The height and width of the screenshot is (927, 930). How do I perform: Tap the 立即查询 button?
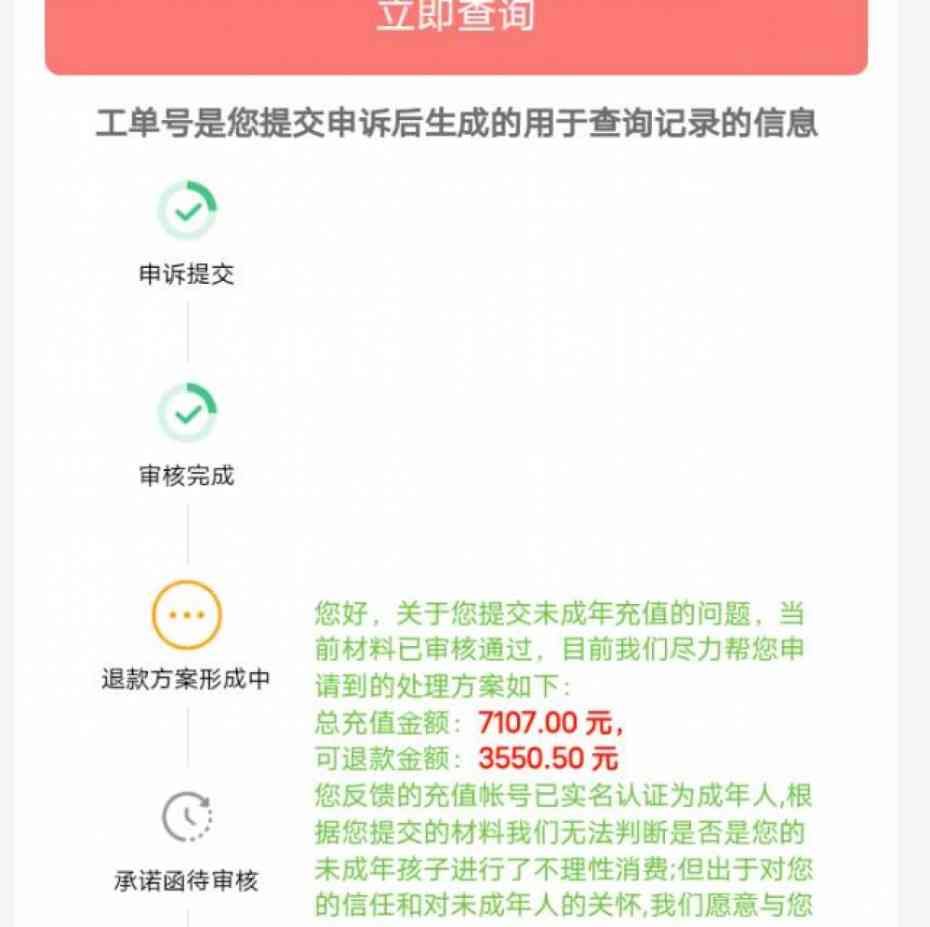click(456, 36)
